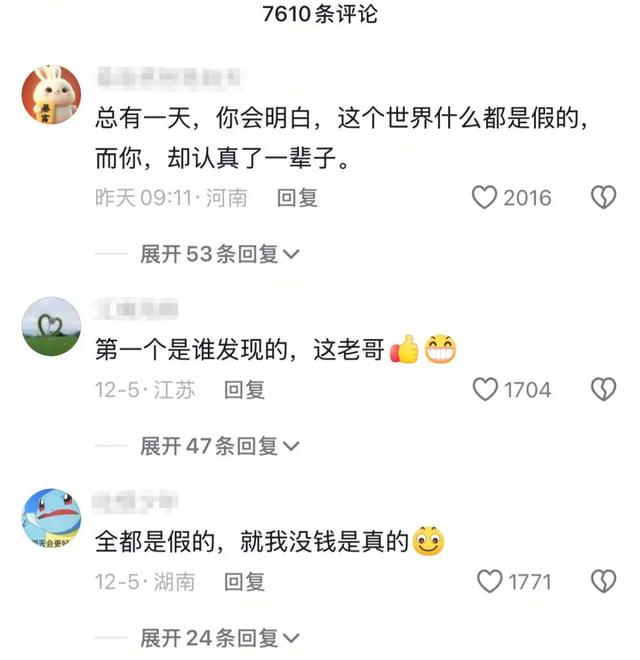
Task: Reply to the comment from 河南
Action: (297, 198)
